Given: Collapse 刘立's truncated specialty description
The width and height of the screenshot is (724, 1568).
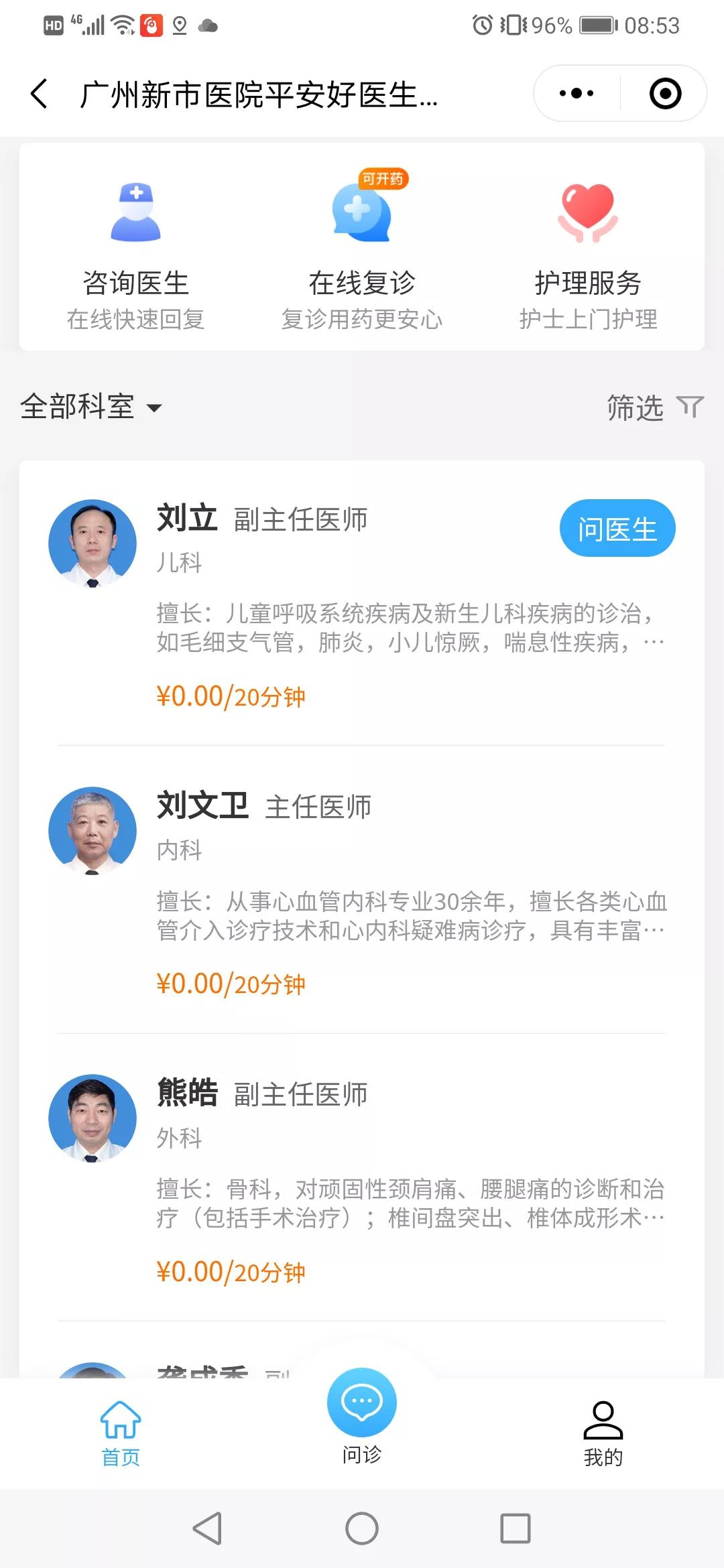Looking at the screenshot, I should 406,627.
